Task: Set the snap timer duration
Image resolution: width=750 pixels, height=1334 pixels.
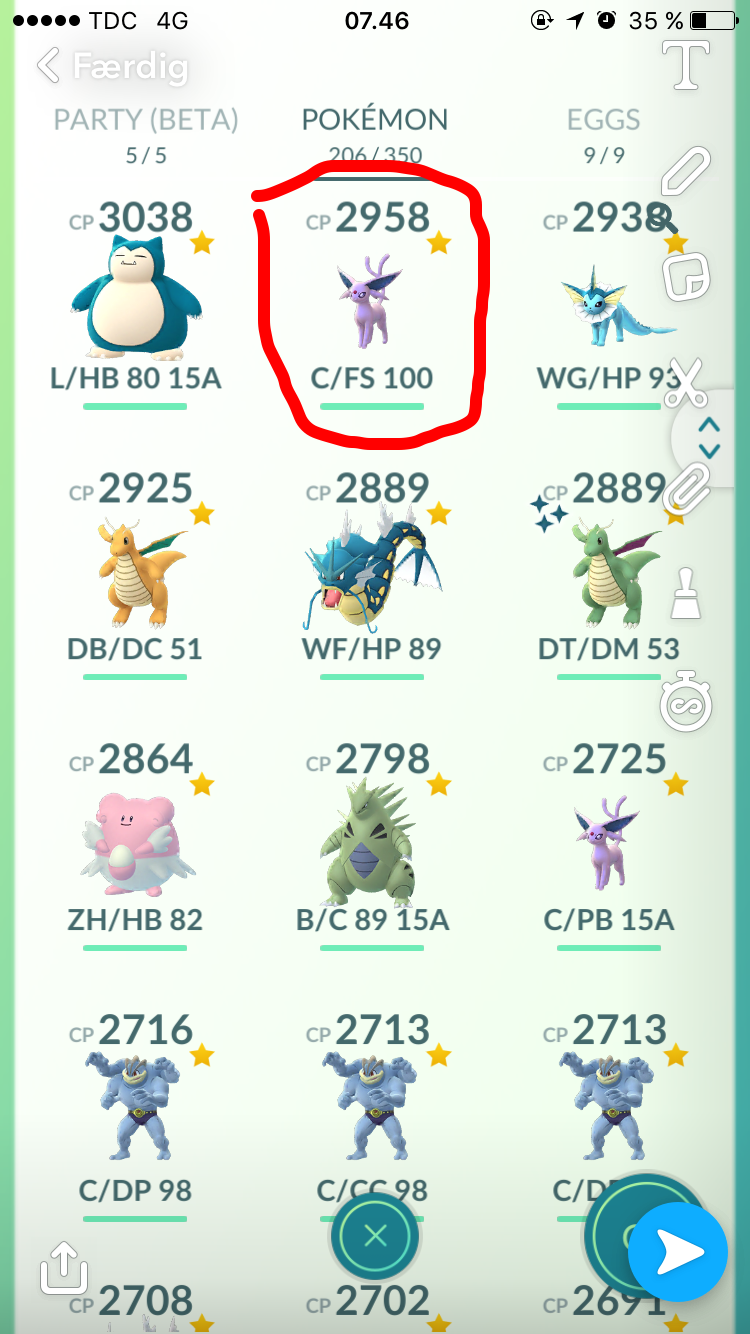Action: (x=686, y=701)
